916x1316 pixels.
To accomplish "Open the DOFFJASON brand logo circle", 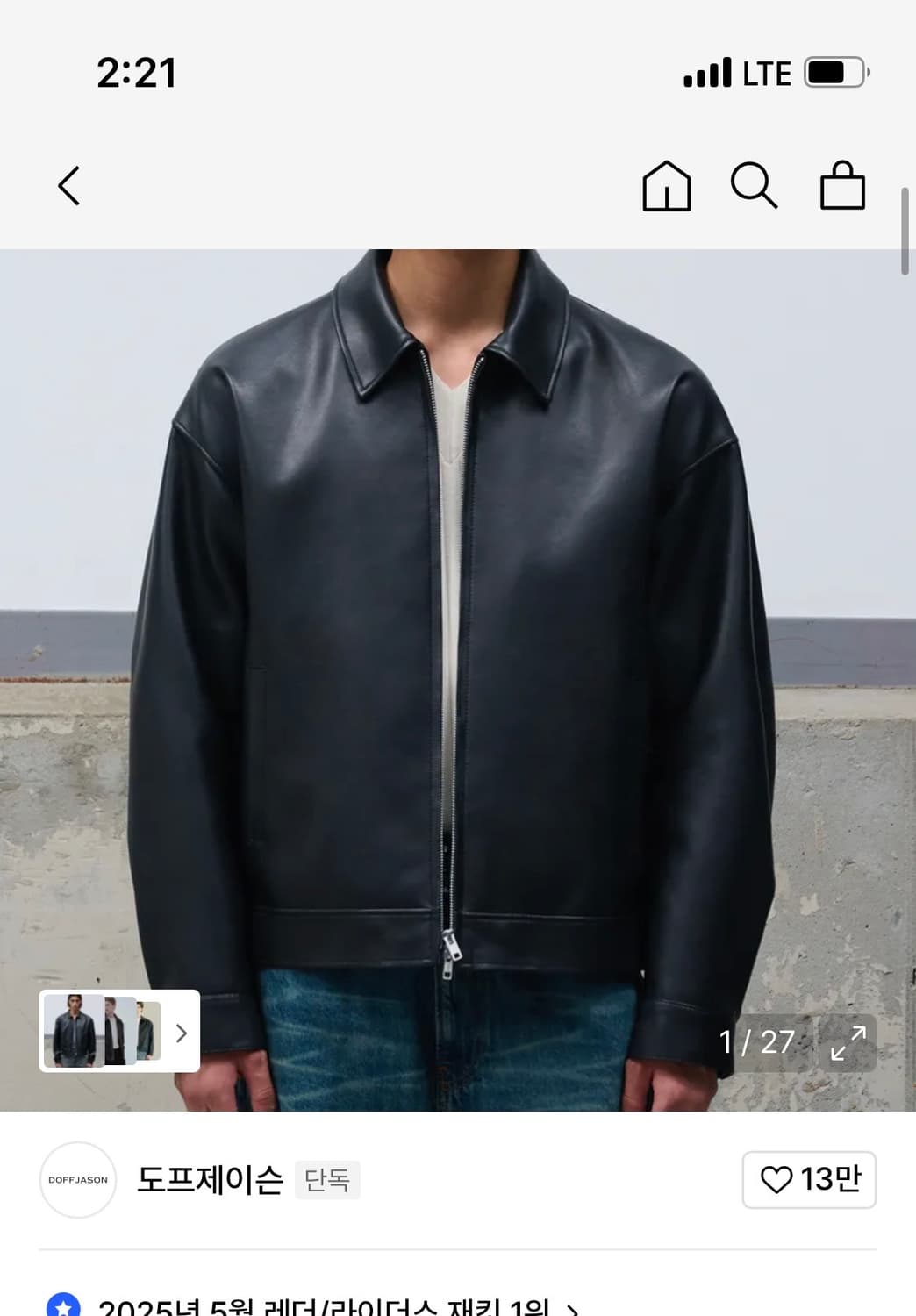I will click(78, 1181).
